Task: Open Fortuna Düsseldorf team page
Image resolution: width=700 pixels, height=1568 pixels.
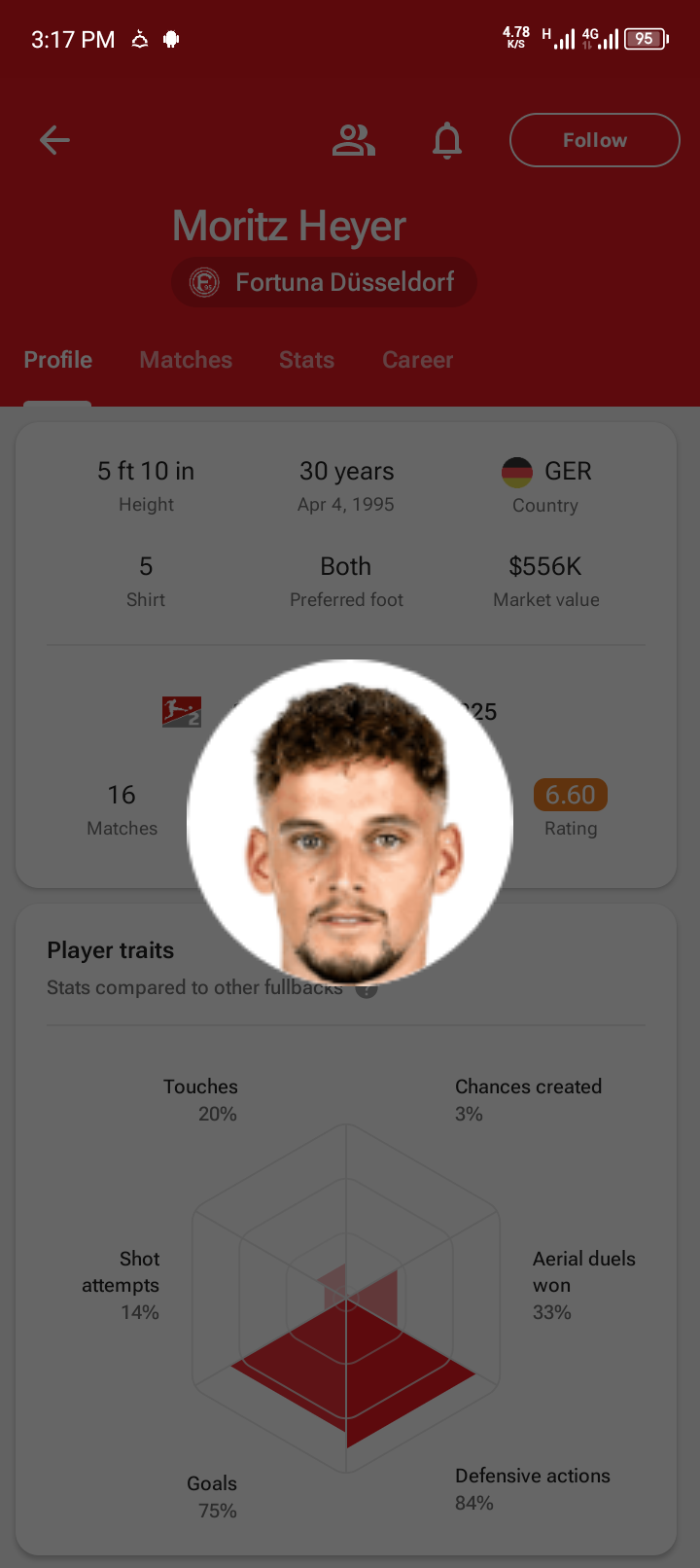Action: [x=324, y=282]
